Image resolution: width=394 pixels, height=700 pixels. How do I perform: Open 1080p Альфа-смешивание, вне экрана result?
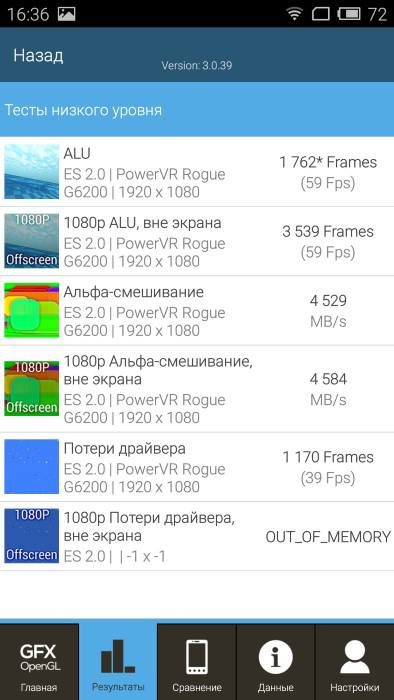coord(197,389)
